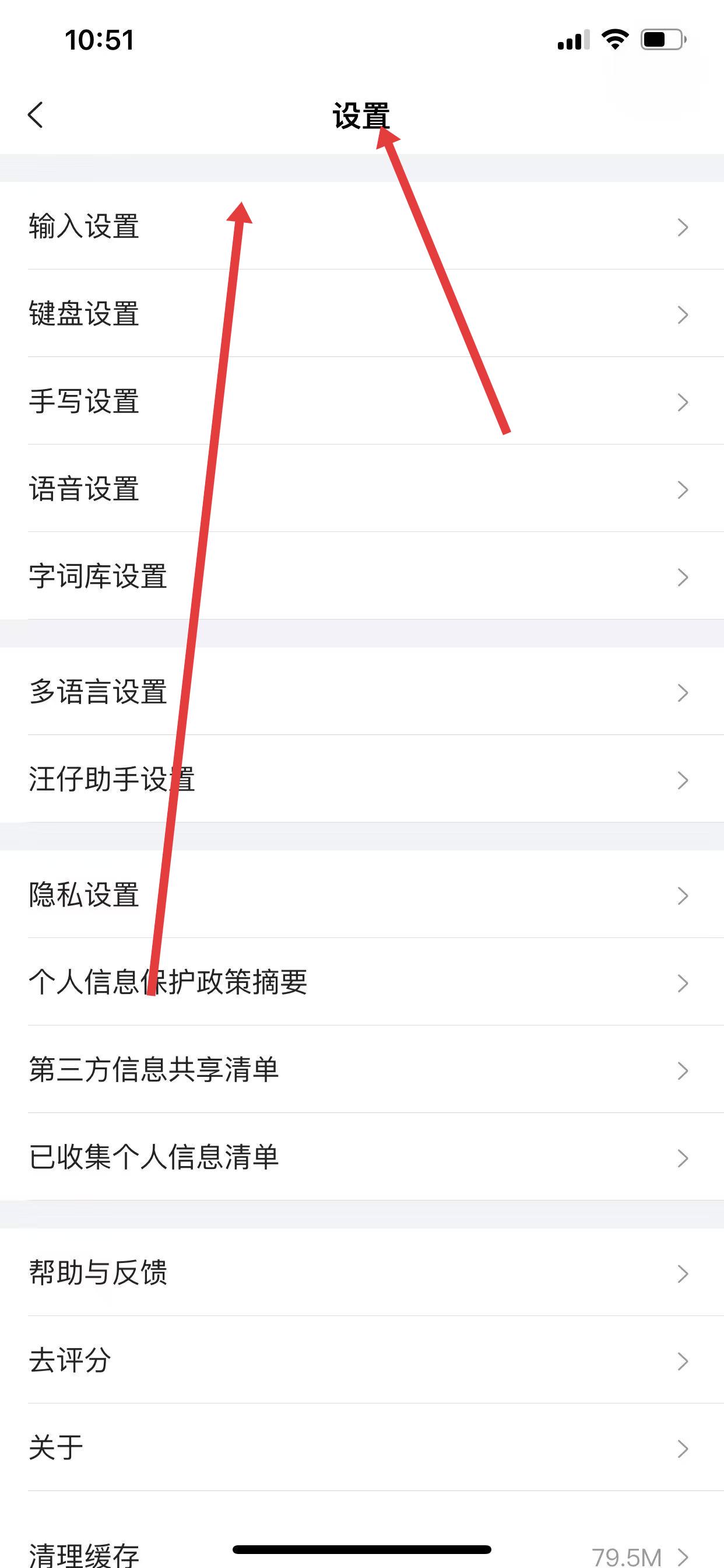Go back from the 设置 page
724x1568 pixels.
point(36,114)
